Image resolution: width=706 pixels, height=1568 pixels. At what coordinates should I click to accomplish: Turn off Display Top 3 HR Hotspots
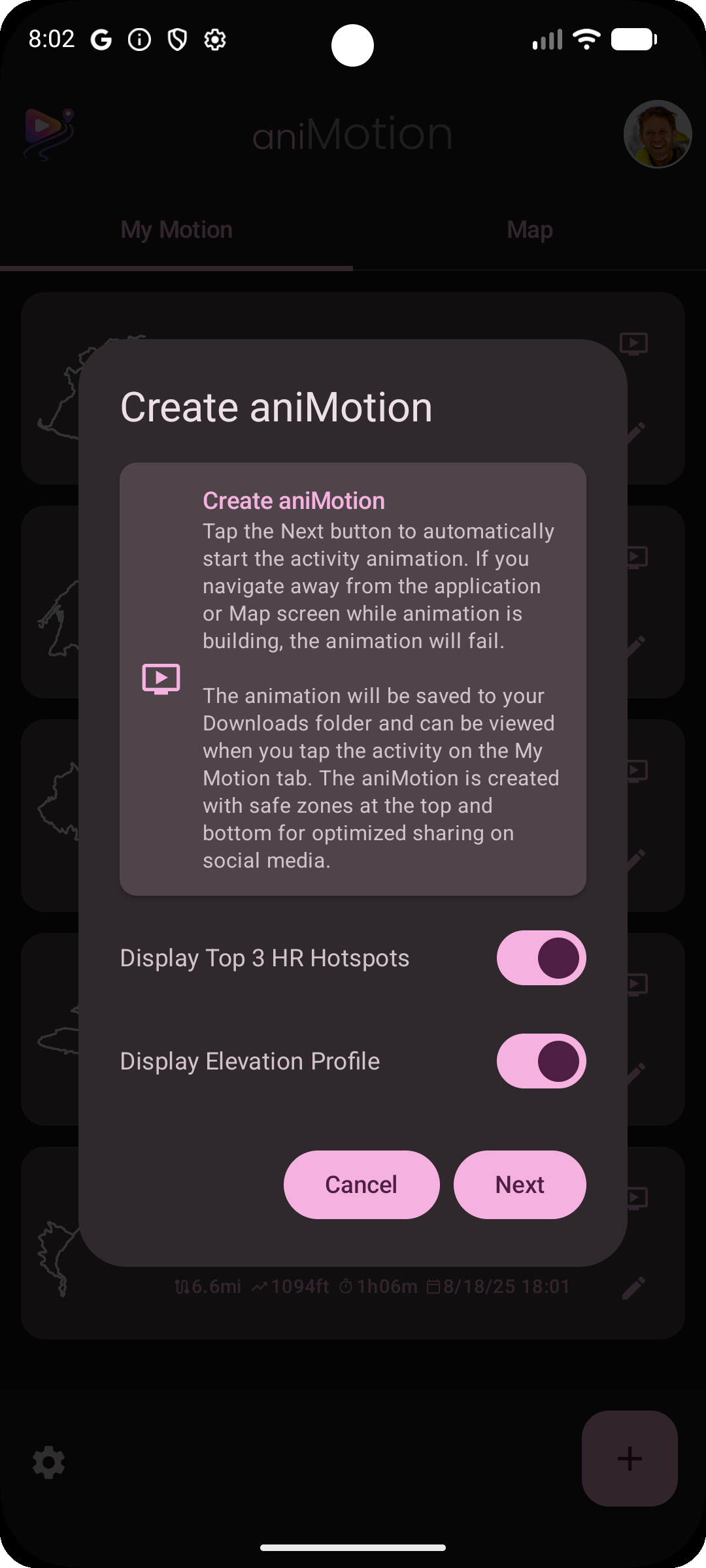(541, 958)
